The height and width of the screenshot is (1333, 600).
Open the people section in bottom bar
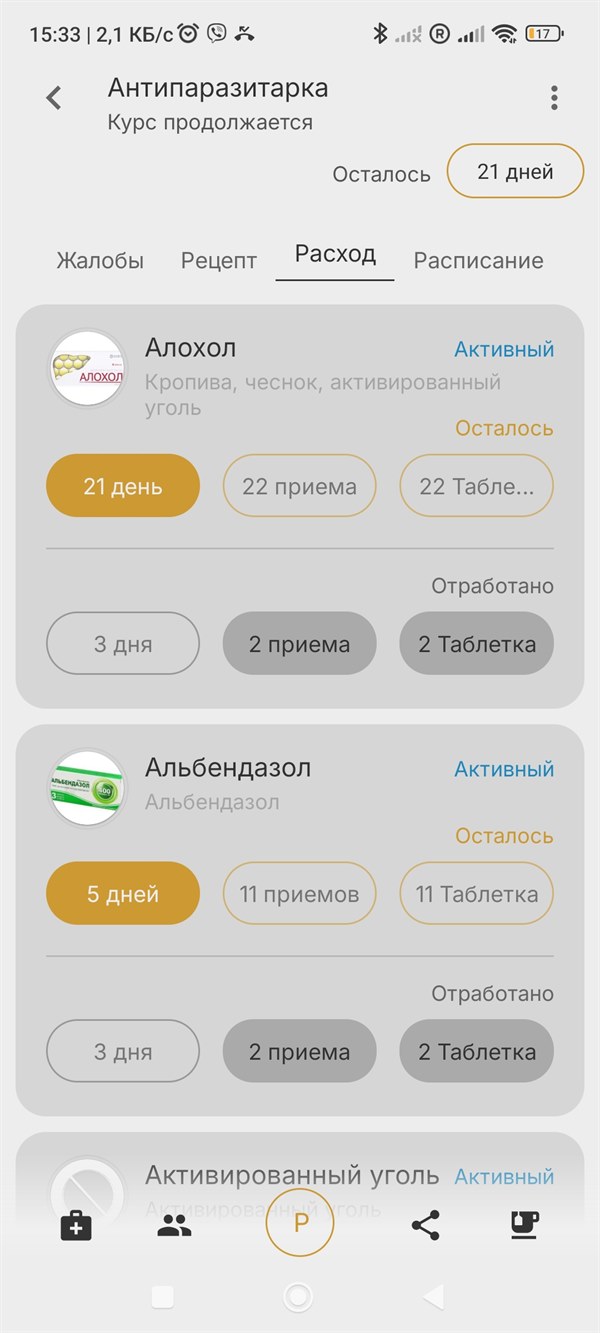coord(175,1226)
